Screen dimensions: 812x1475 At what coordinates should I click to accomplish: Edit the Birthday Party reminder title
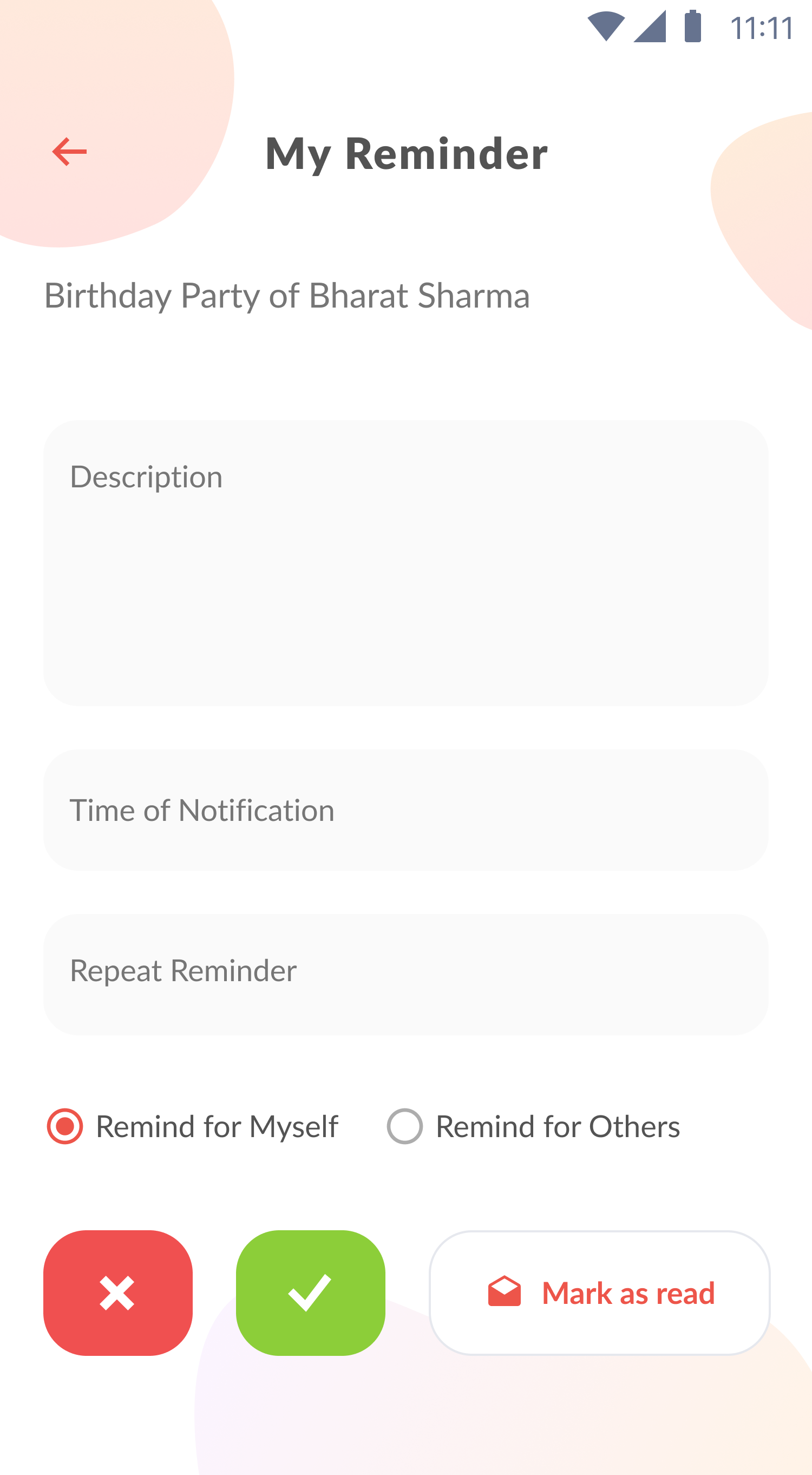[287, 296]
